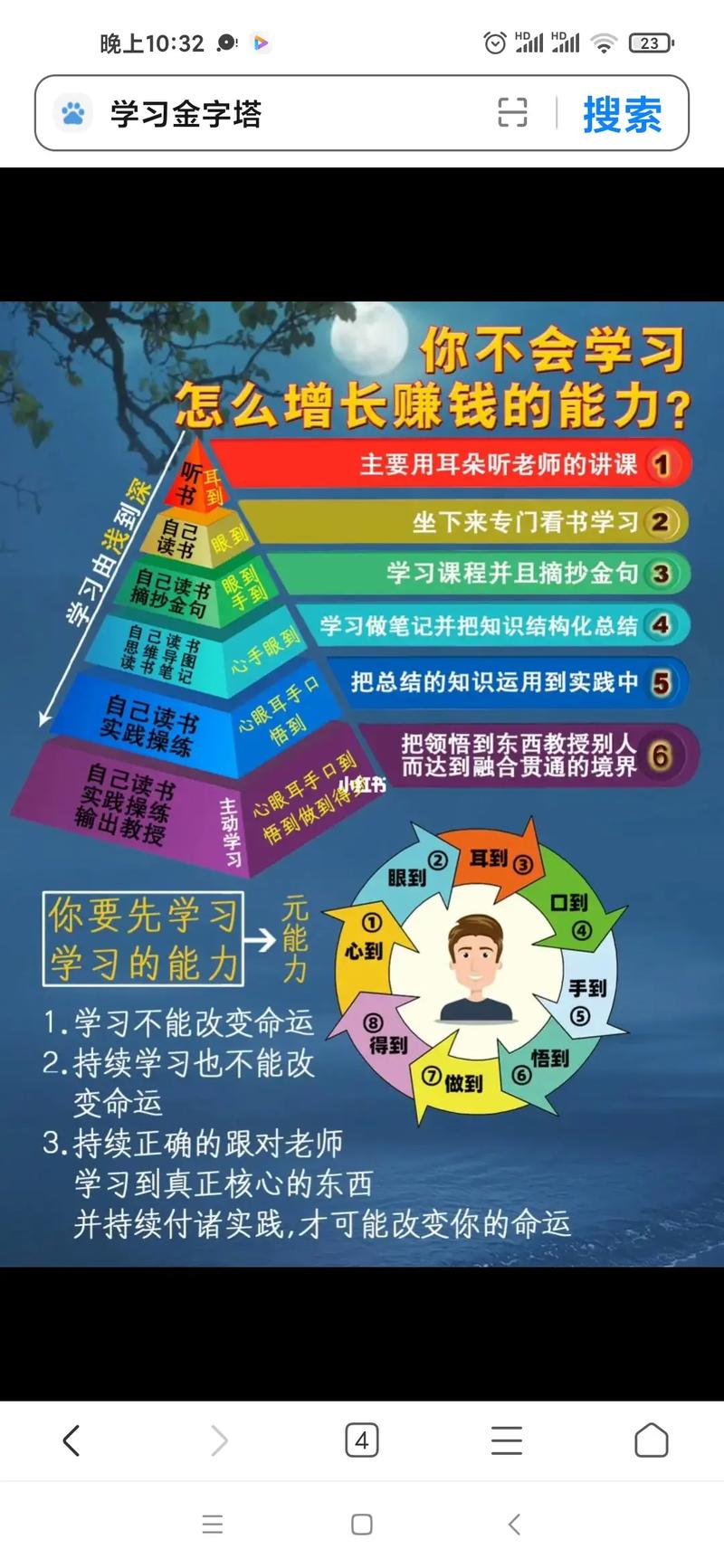Viewport: 724px width, 1568px height.
Task: Open the browser menu with three lines
Action: click(507, 1440)
